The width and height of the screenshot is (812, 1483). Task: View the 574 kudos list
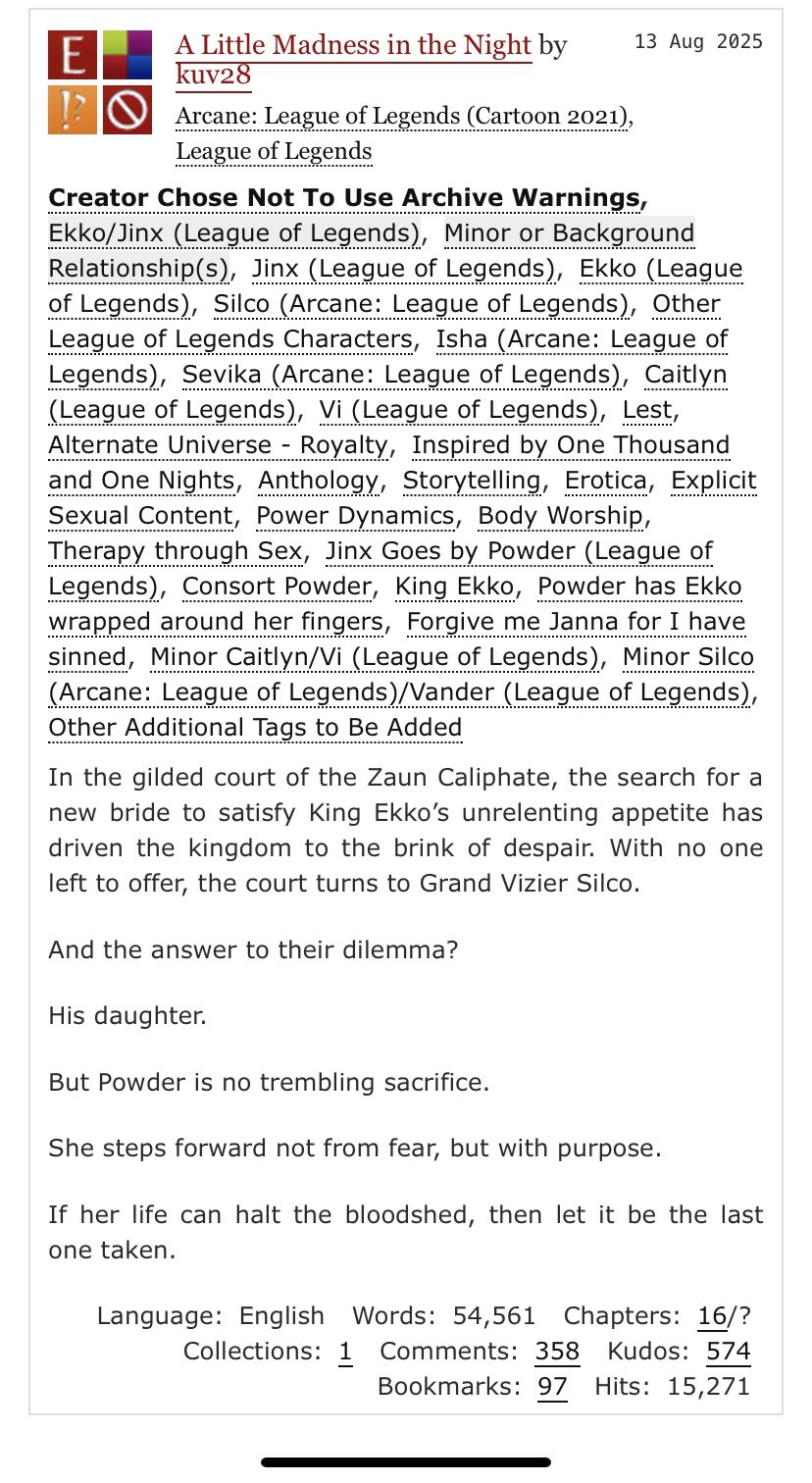(729, 1352)
